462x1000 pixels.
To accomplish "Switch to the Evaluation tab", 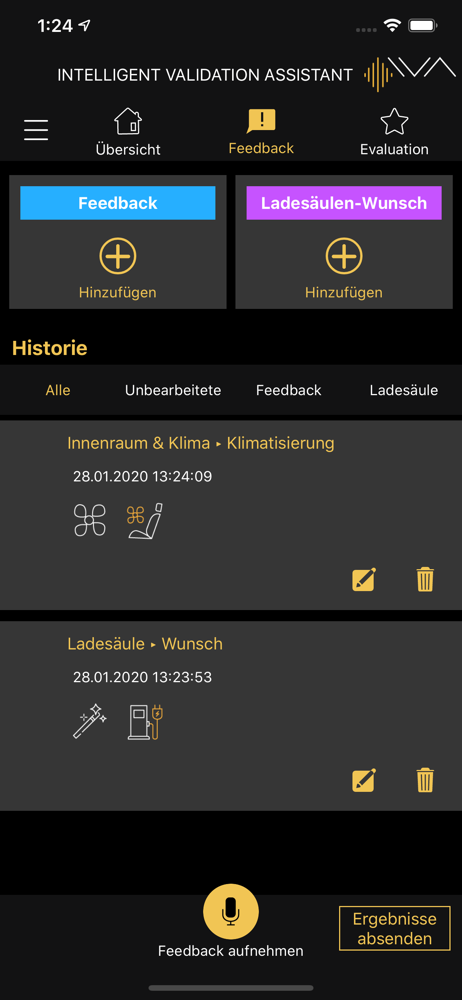I will [394, 132].
